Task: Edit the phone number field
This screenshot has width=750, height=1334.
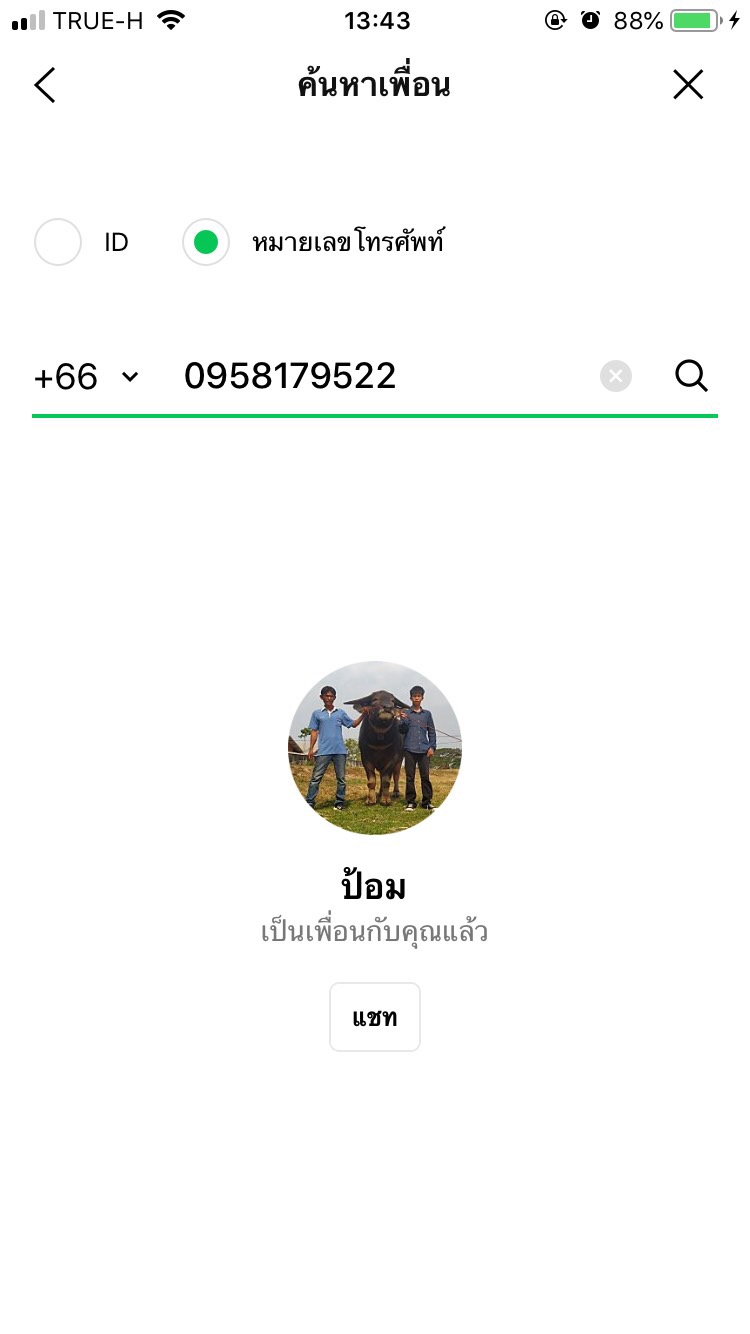Action: coord(380,377)
